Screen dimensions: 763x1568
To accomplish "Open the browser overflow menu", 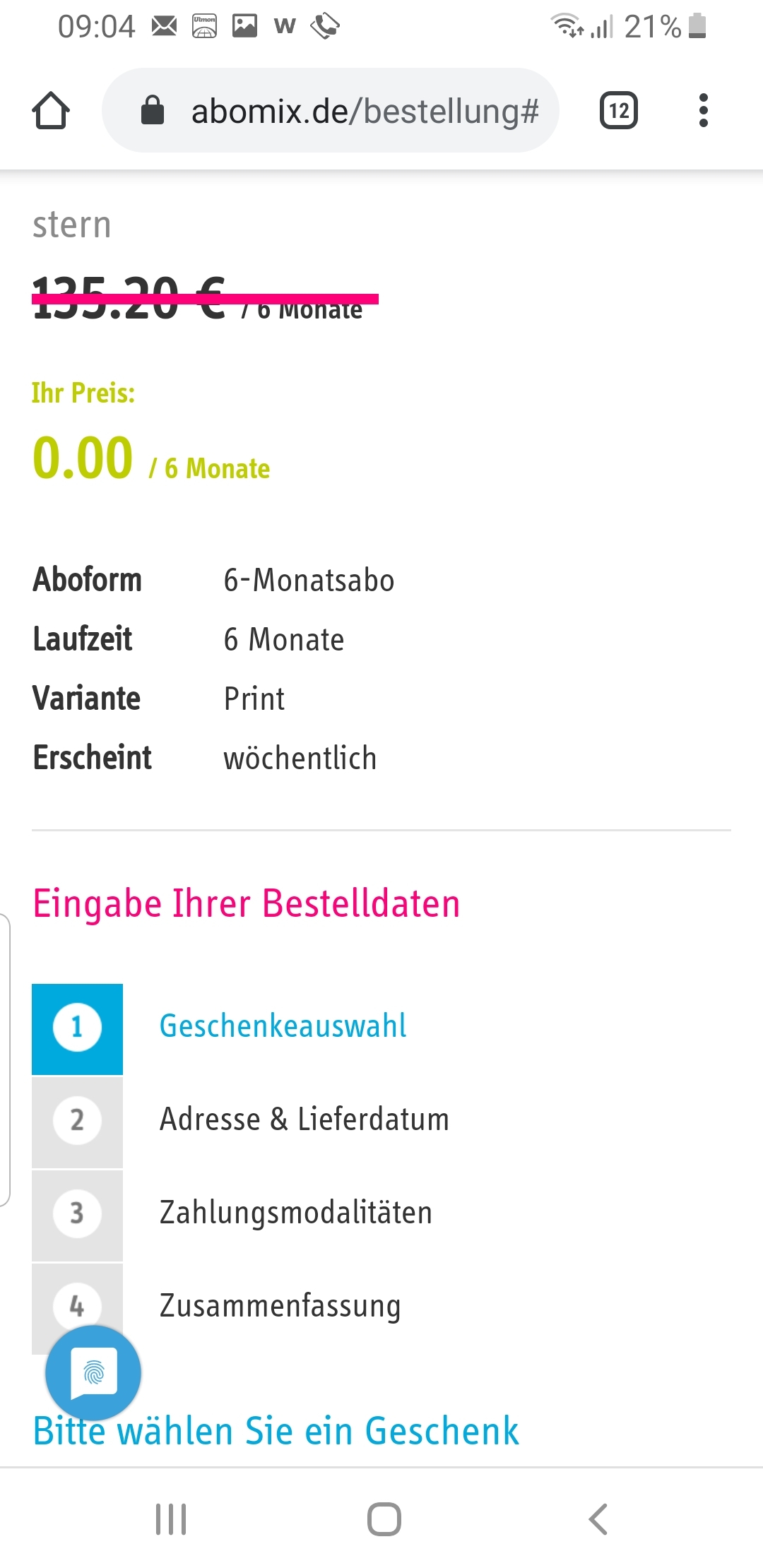I will click(703, 111).
